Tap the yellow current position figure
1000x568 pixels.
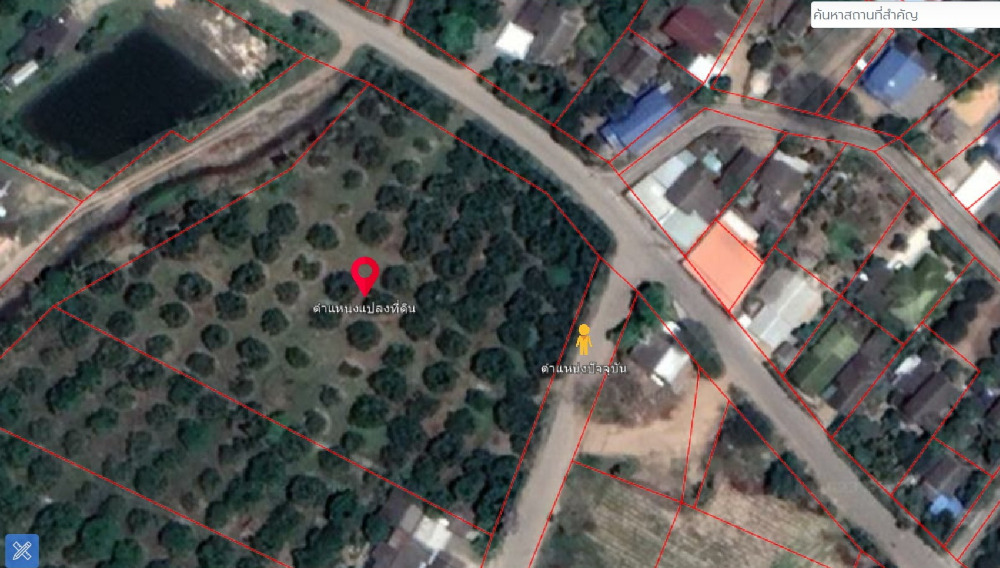pyautogui.click(x=584, y=340)
